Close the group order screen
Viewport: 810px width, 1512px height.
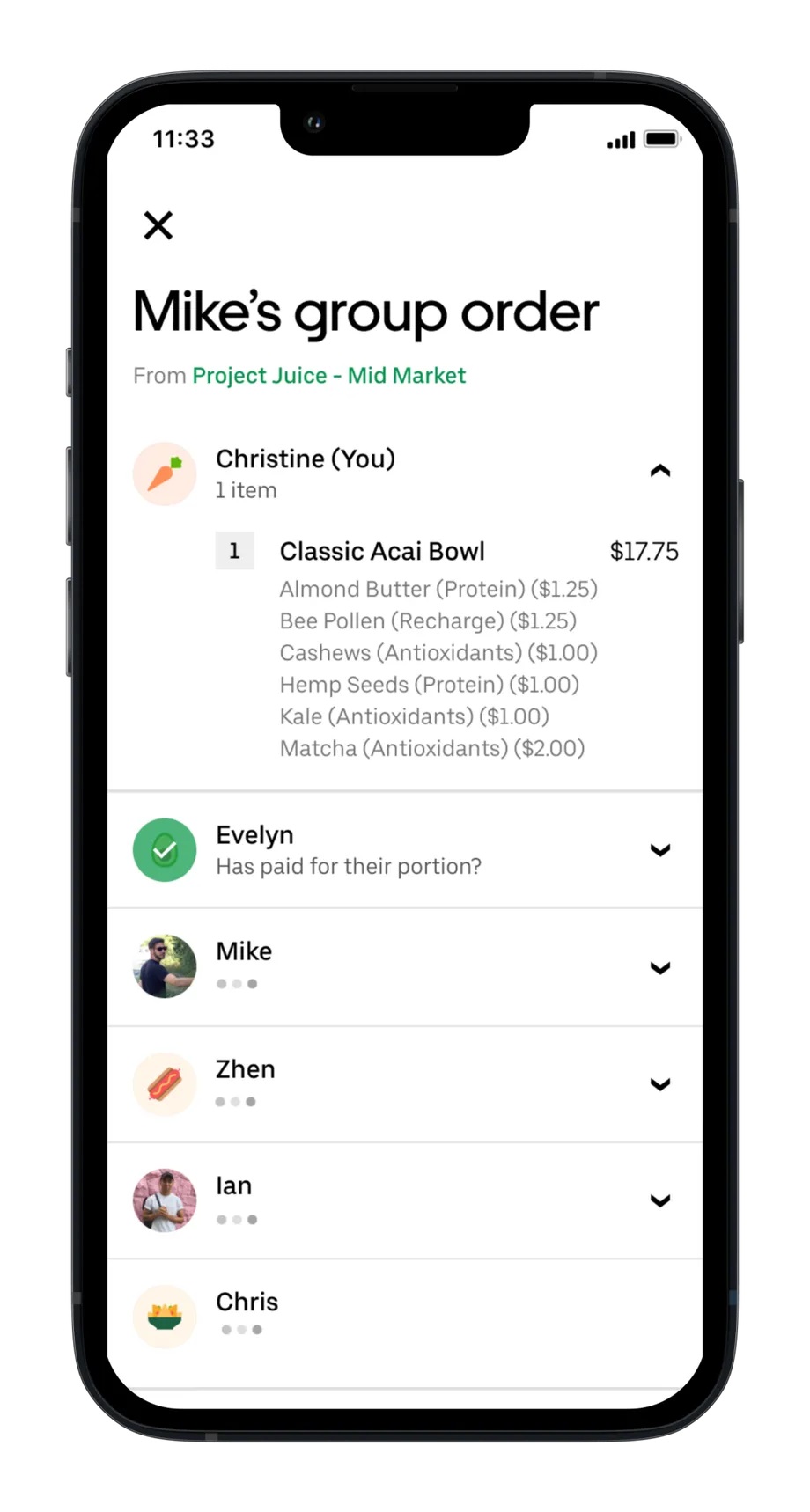point(158,225)
